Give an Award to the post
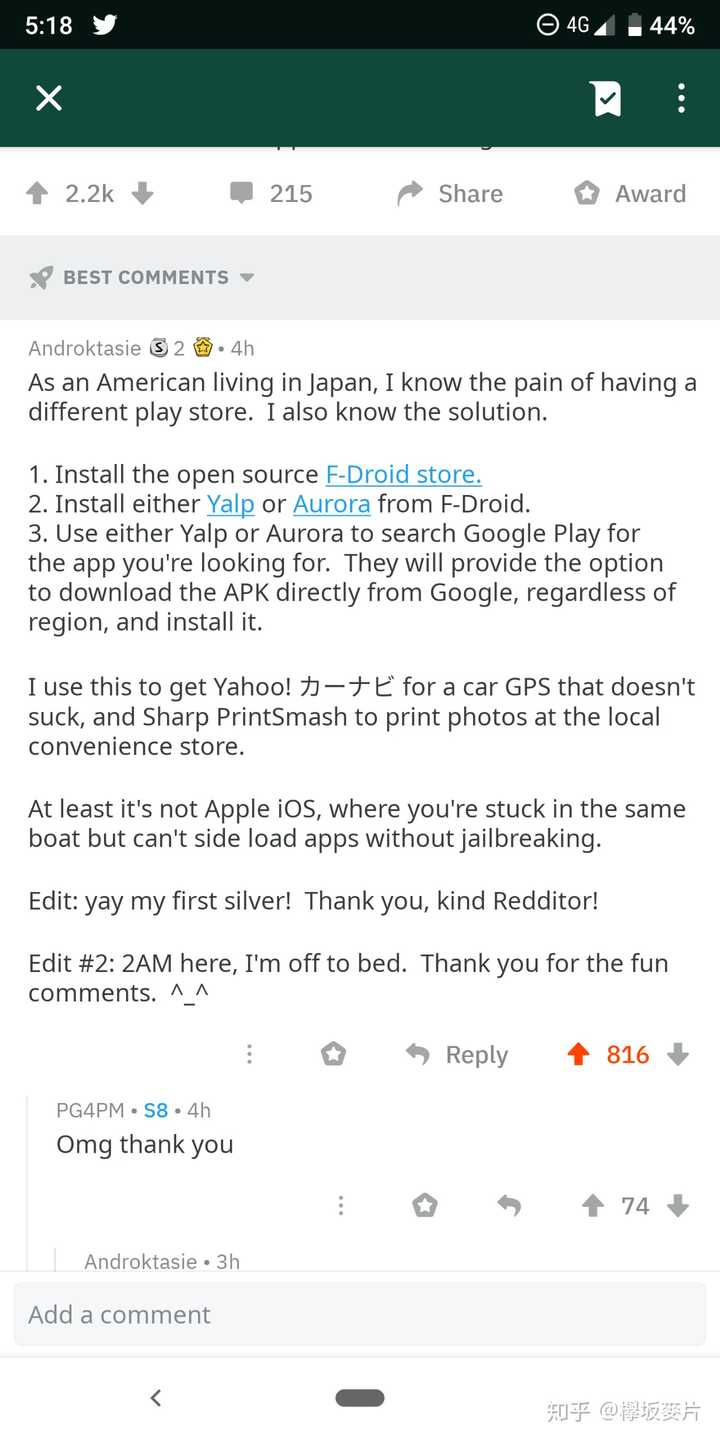 (630, 193)
